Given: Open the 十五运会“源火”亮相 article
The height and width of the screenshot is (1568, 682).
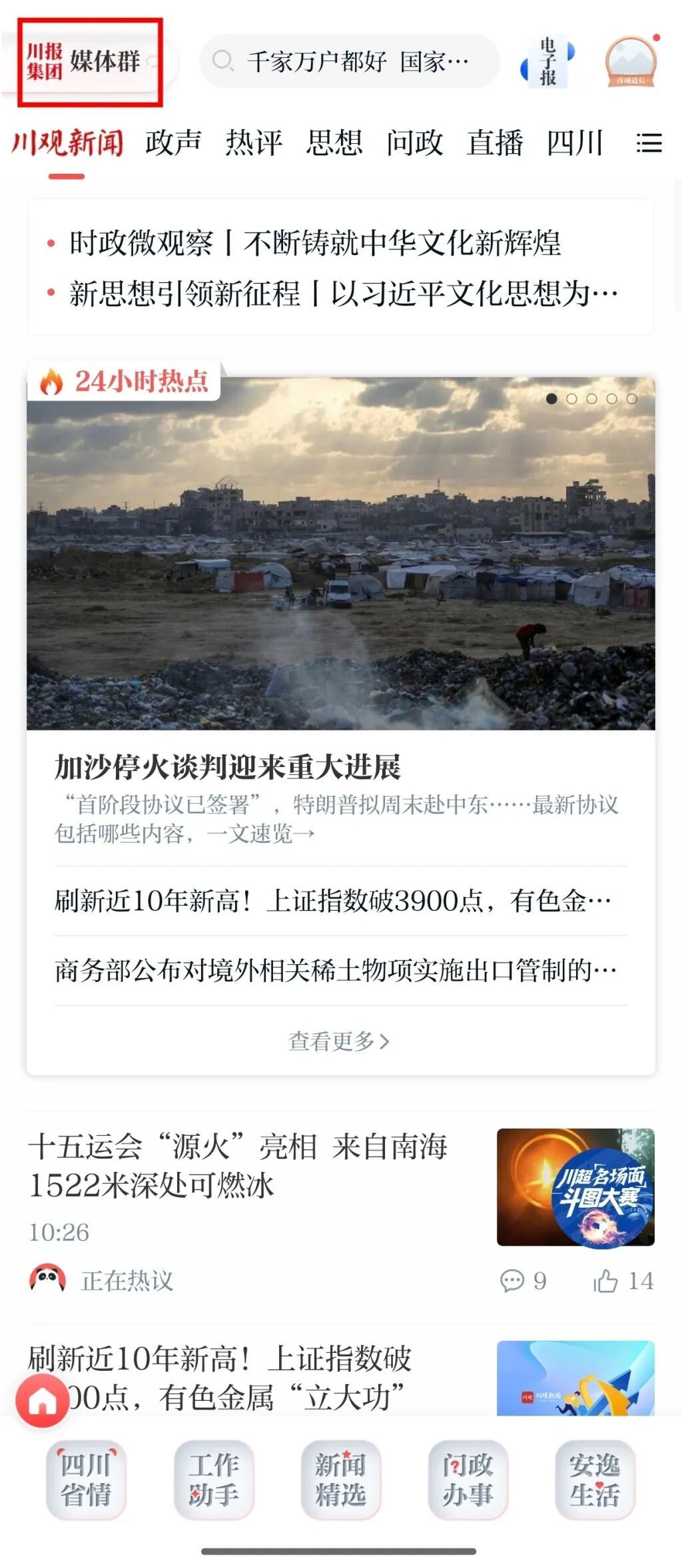Looking at the screenshot, I should [238, 1165].
